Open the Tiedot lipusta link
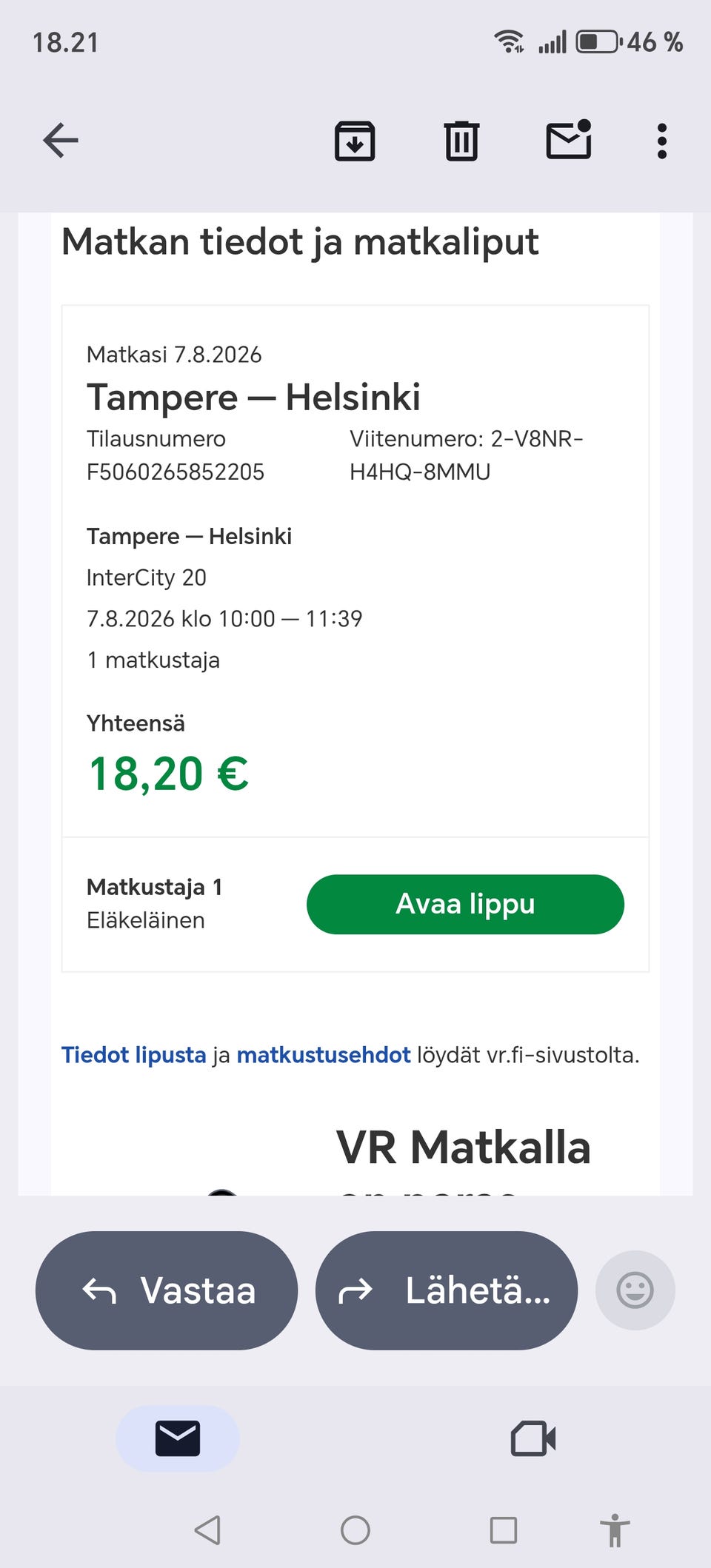This screenshot has height=1568, width=711. [133, 1055]
